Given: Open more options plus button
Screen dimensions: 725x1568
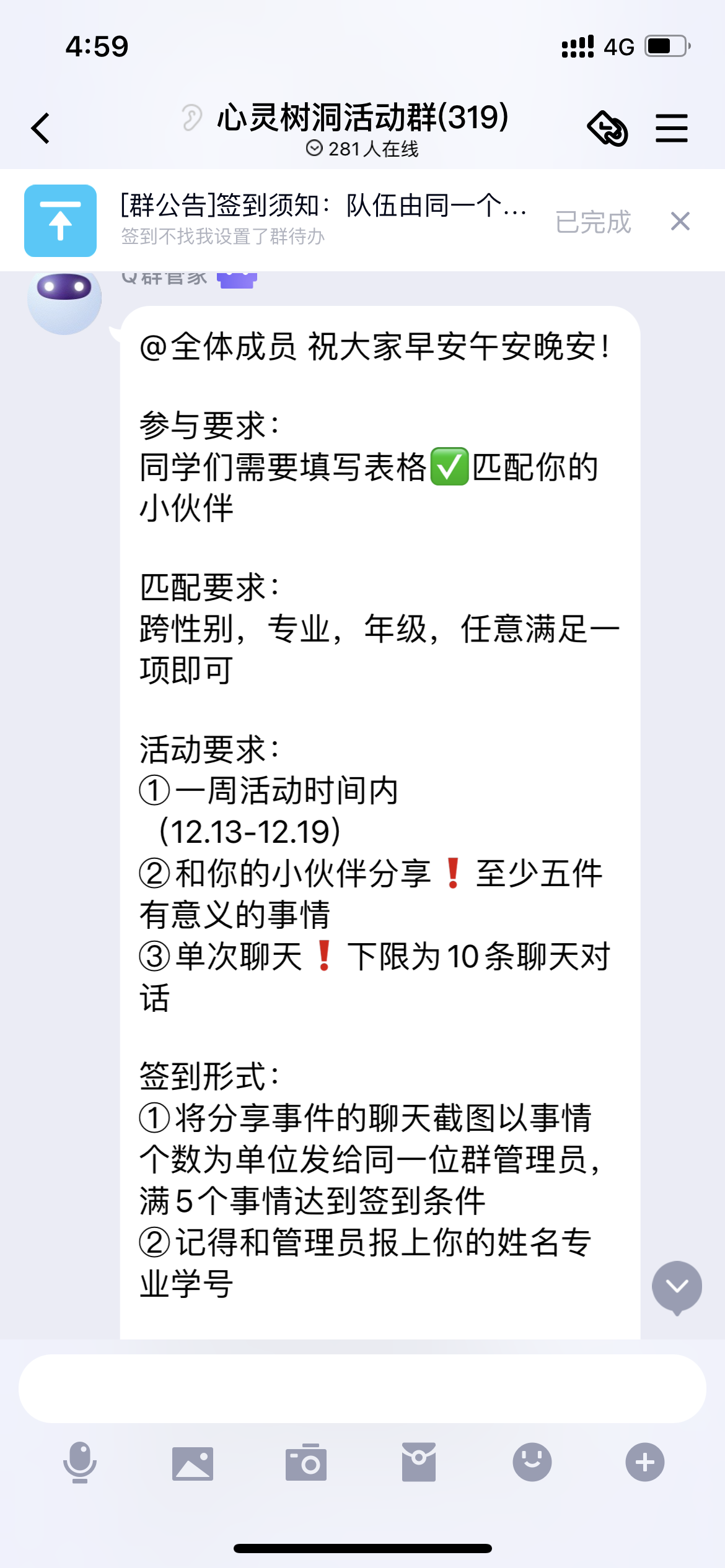Looking at the screenshot, I should 644,1462.
